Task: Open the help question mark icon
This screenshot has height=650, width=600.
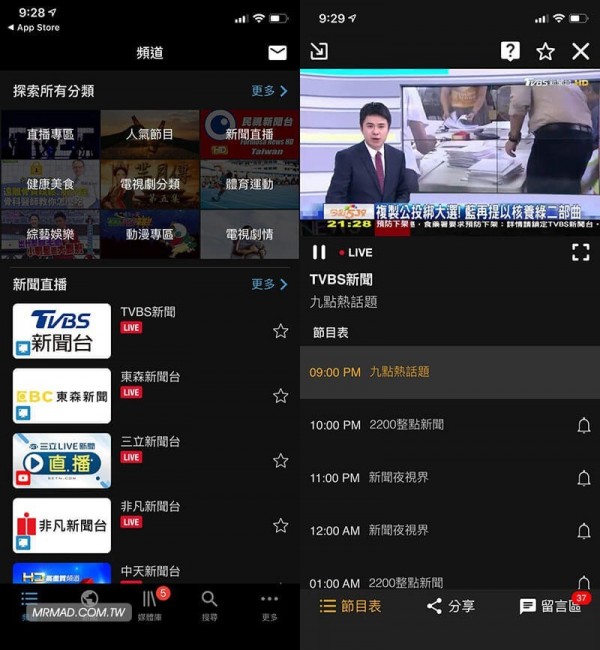Action: [510, 51]
